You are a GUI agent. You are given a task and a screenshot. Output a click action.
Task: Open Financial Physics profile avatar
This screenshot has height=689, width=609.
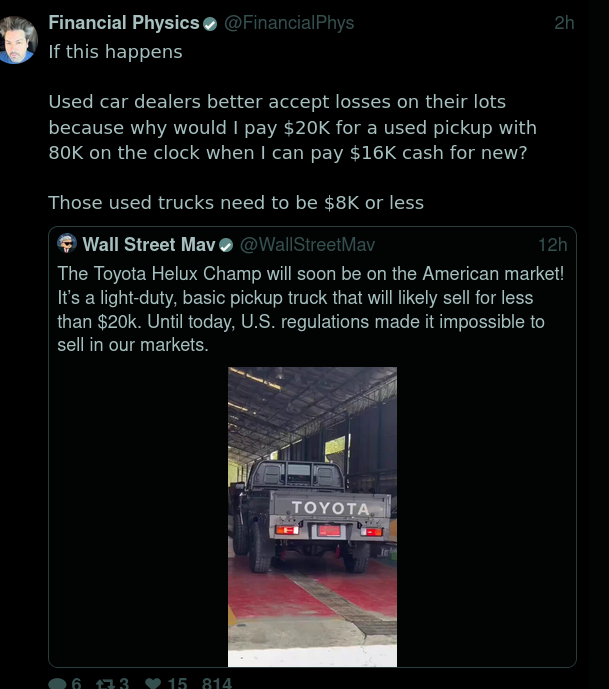click(18, 40)
